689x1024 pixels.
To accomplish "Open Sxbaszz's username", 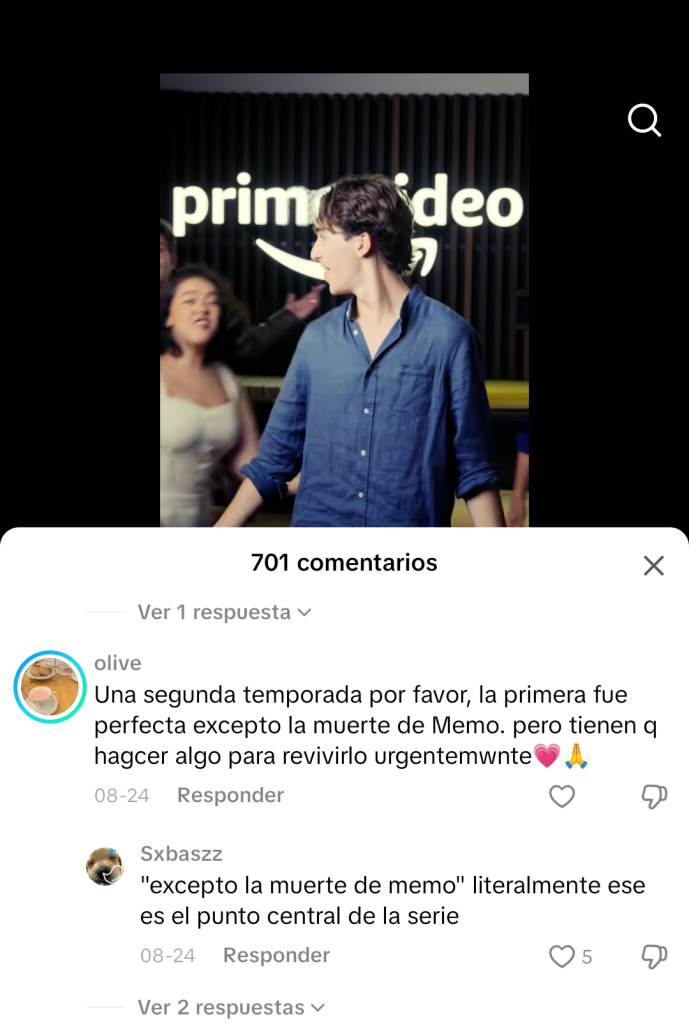I will click(181, 853).
